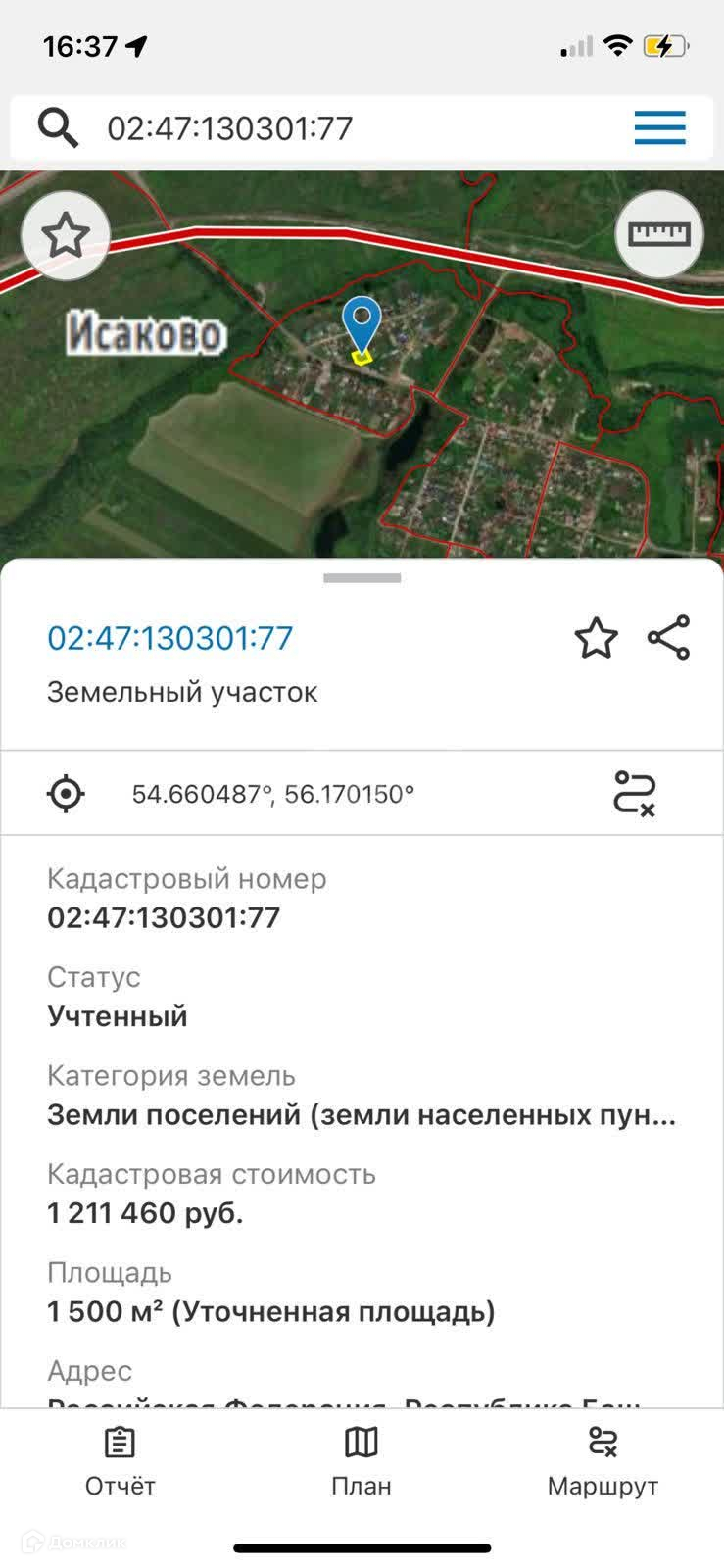
Task: Open the hamburger menu
Action: tap(659, 128)
